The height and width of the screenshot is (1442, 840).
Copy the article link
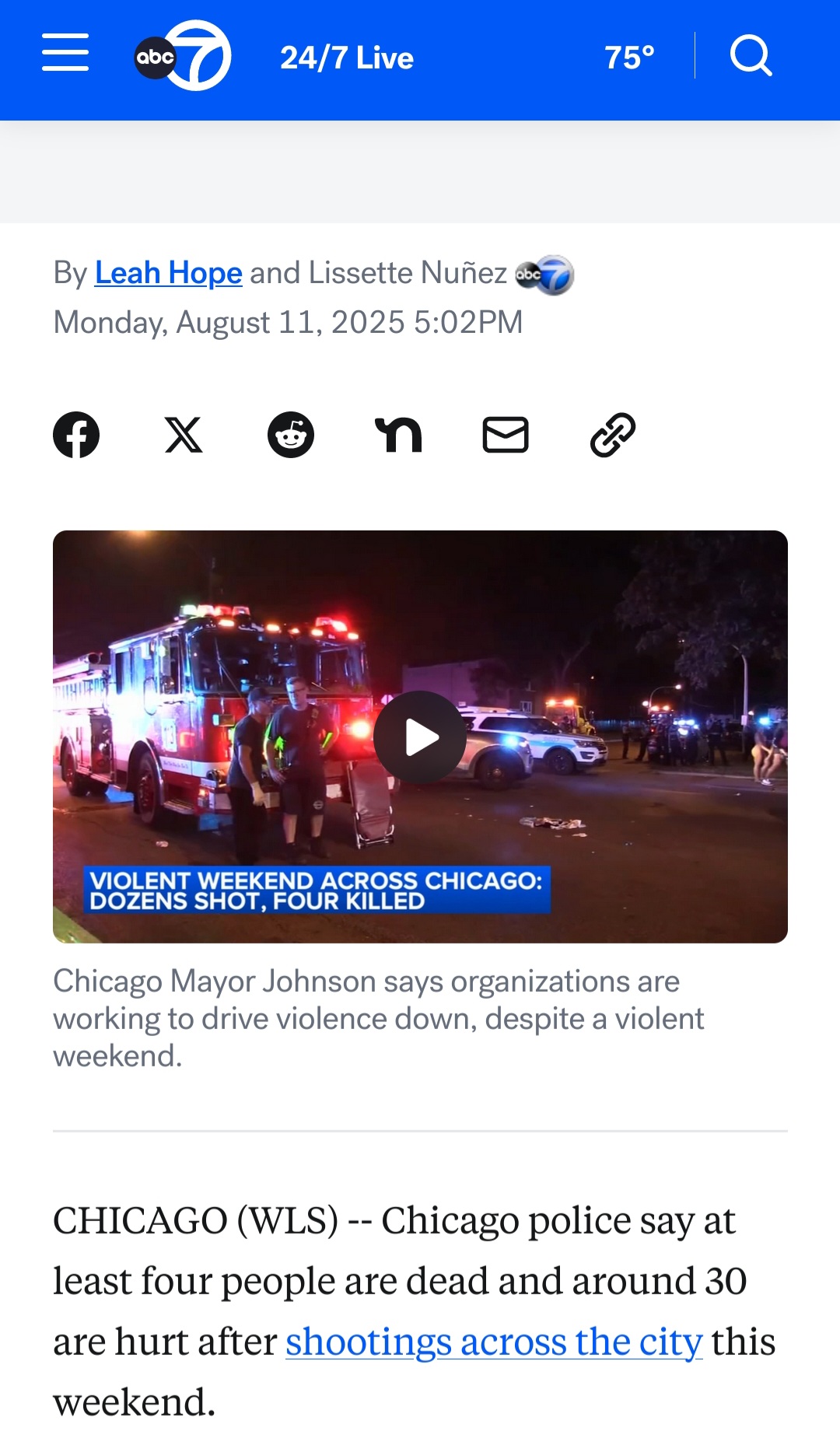tap(613, 435)
